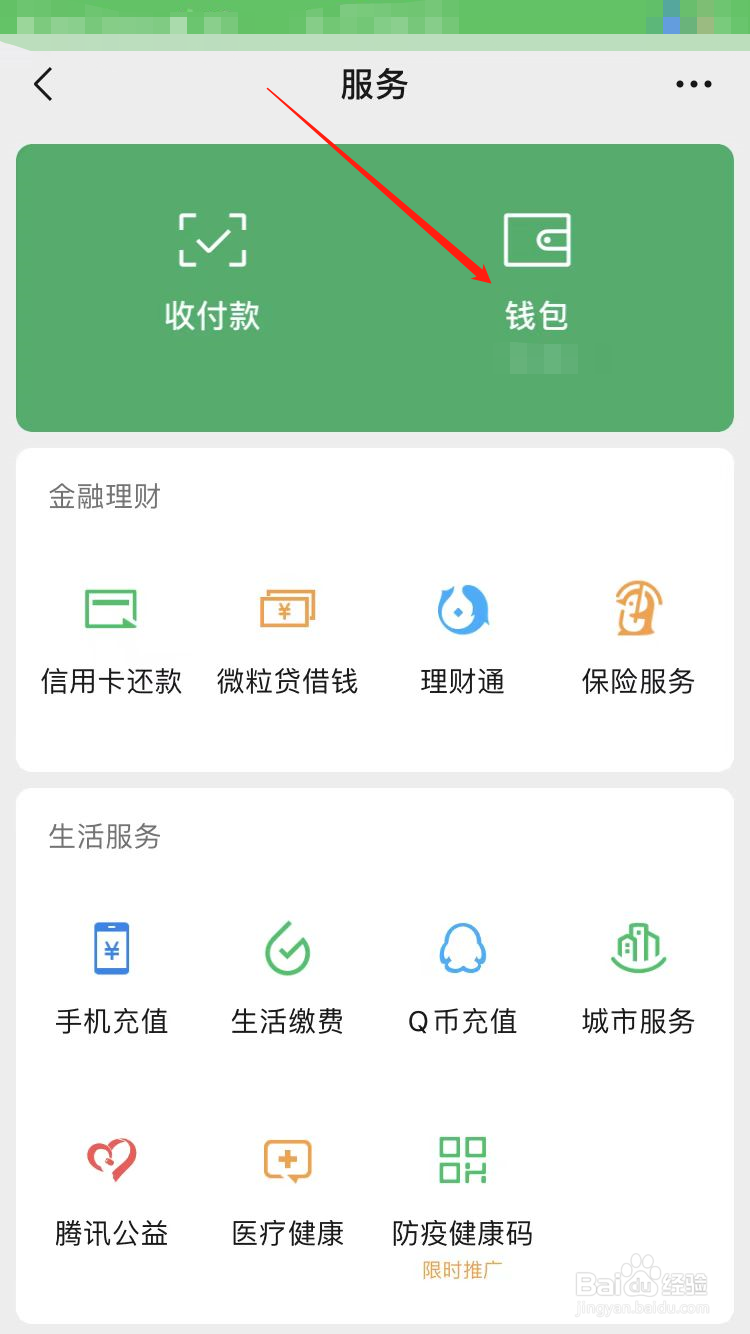Visit 腾讯公益
Image resolution: width=750 pixels, height=1334 pixels.
111,1190
